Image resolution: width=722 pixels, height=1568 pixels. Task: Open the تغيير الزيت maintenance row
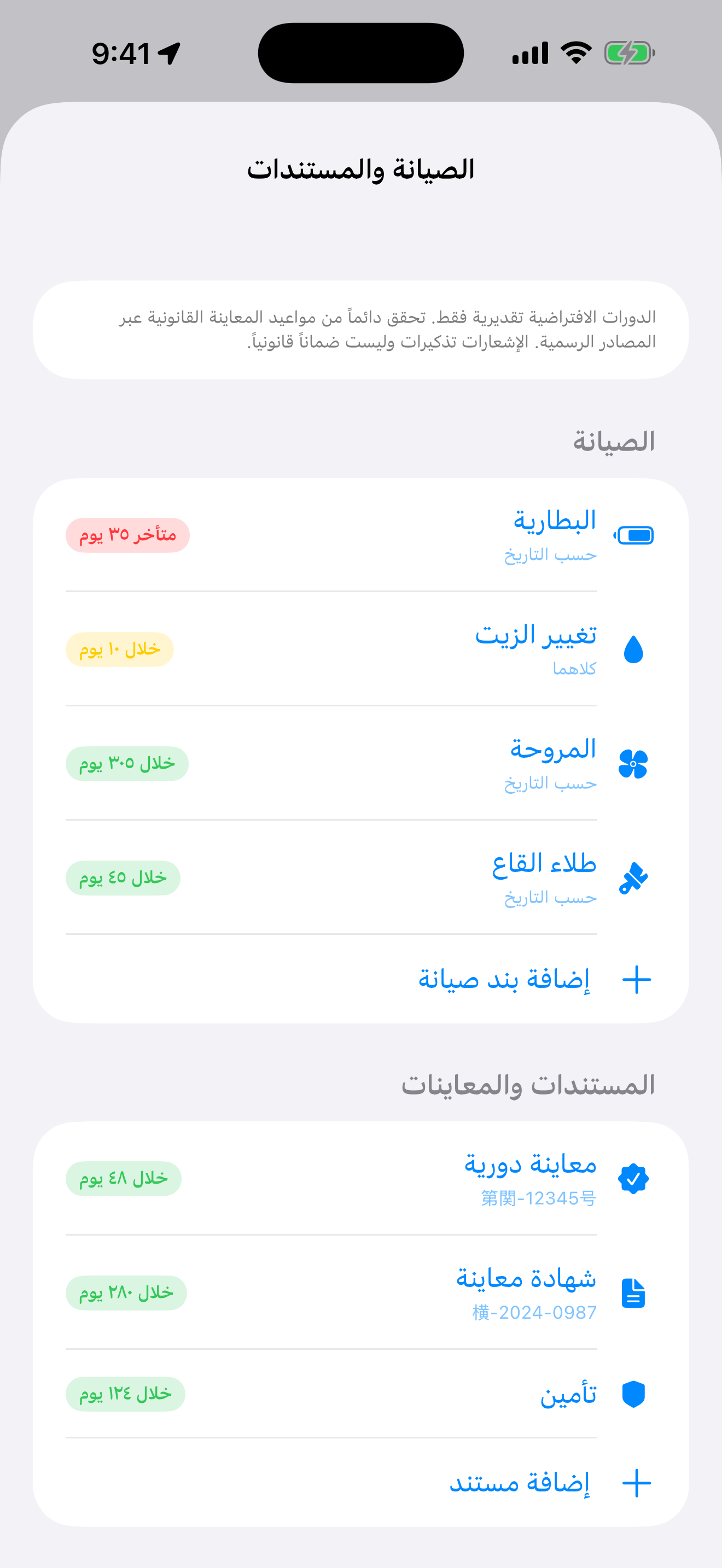pyautogui.click(x=361, y=649)
